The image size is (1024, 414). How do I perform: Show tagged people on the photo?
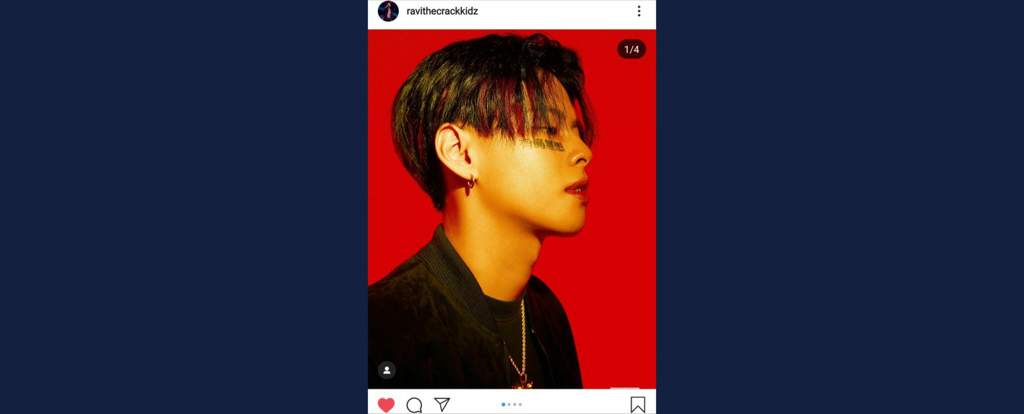coord(387,370)
